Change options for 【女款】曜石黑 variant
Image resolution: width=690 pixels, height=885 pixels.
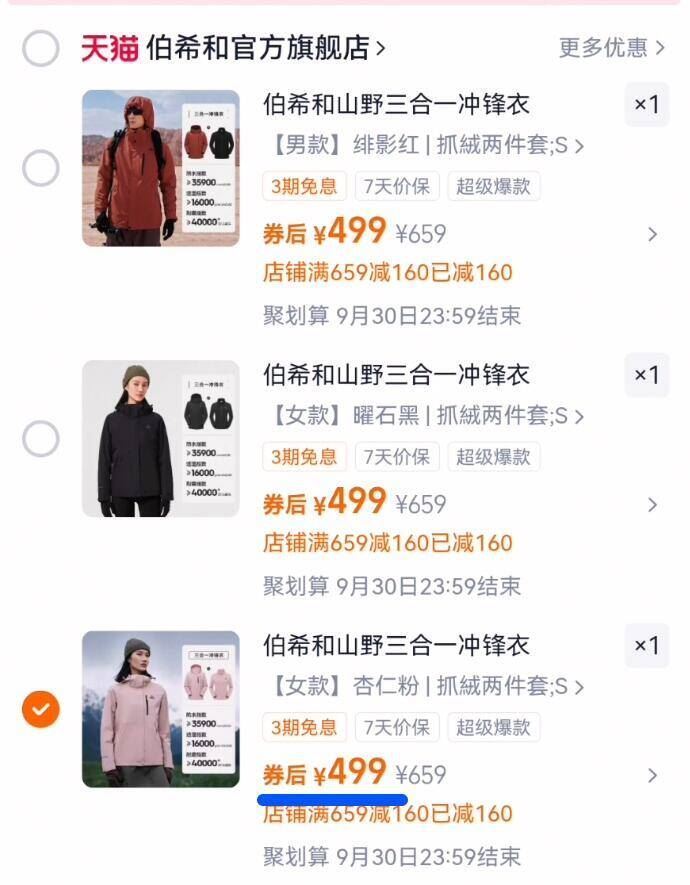point(424,416)
